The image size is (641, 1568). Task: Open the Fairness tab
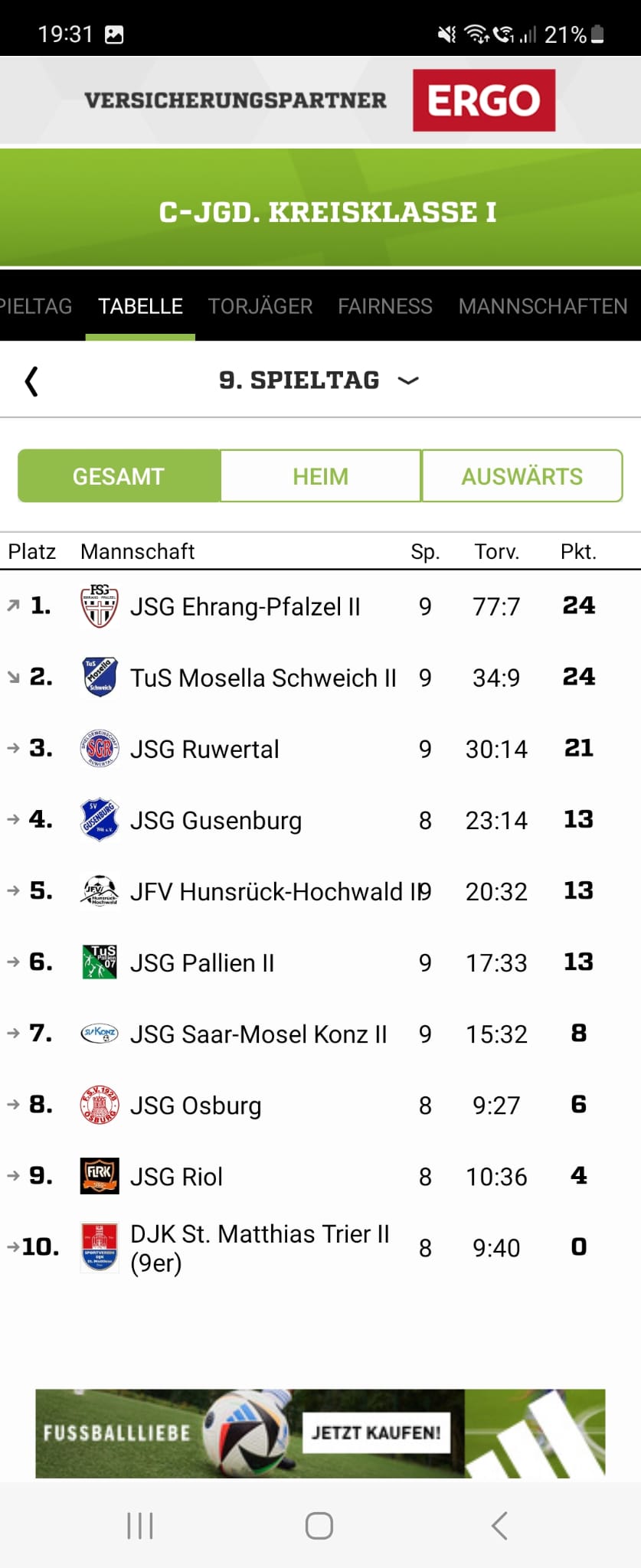[385, 306]
